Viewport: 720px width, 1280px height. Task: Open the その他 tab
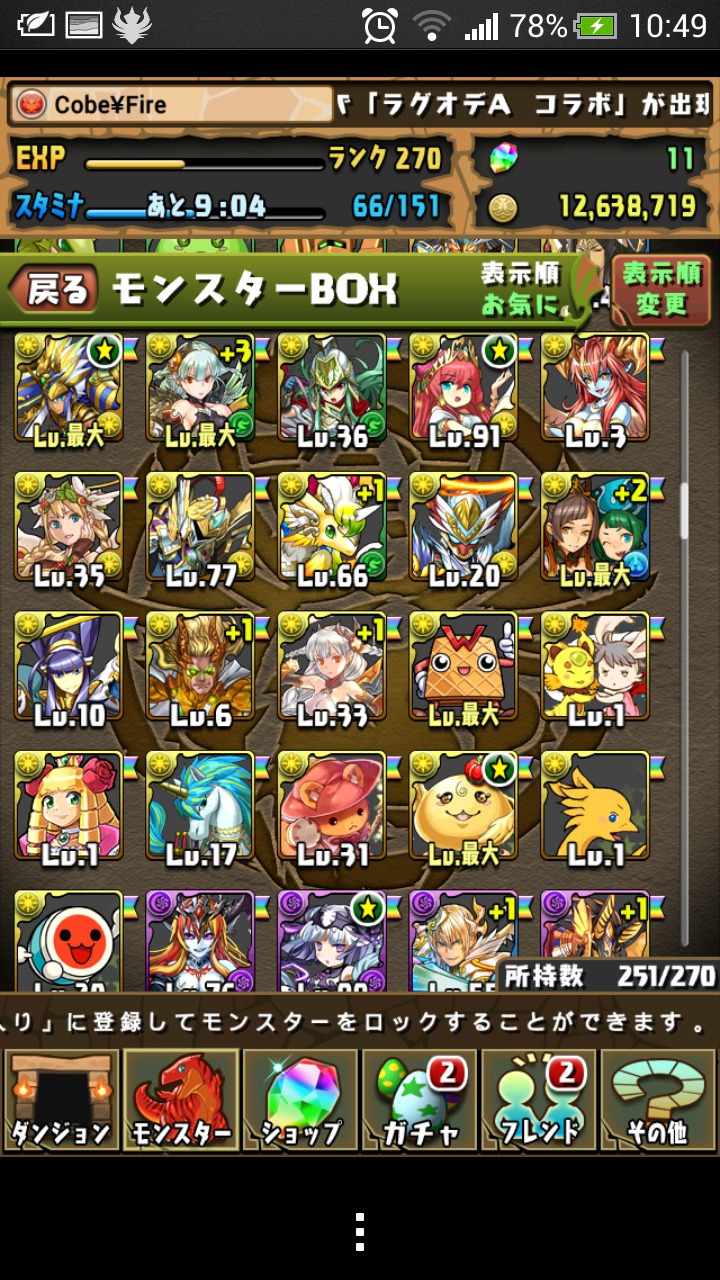click(x=658, y=1100)
